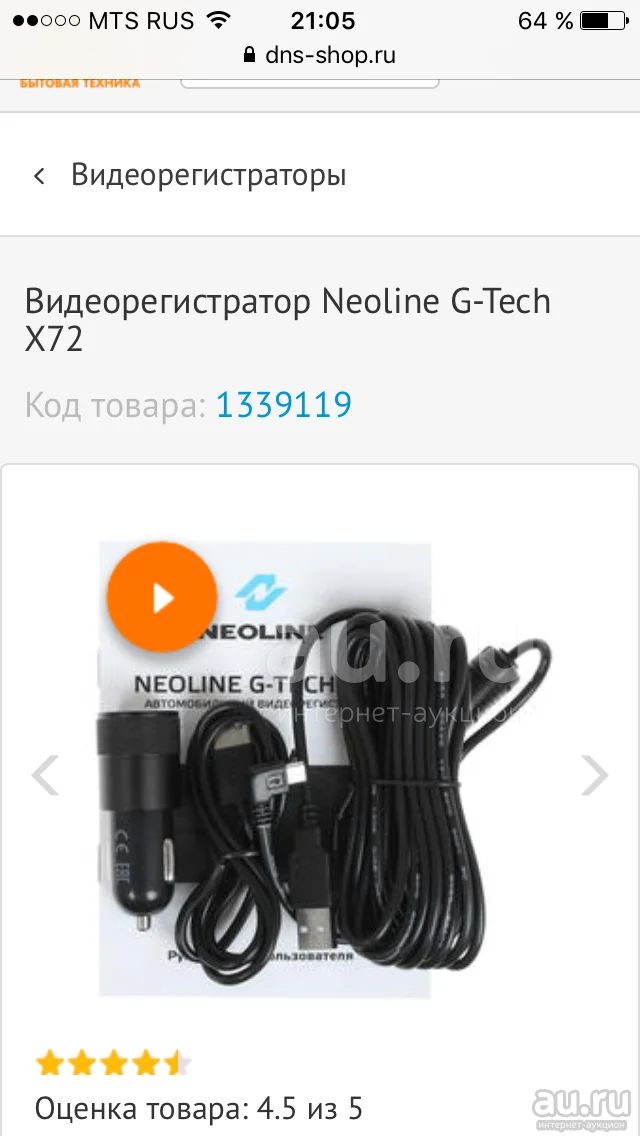Image resolution: width=640 pixels, height=1136 pixels.
Task: Tap the product code 1339119
Action: click(x=284, y=404)
